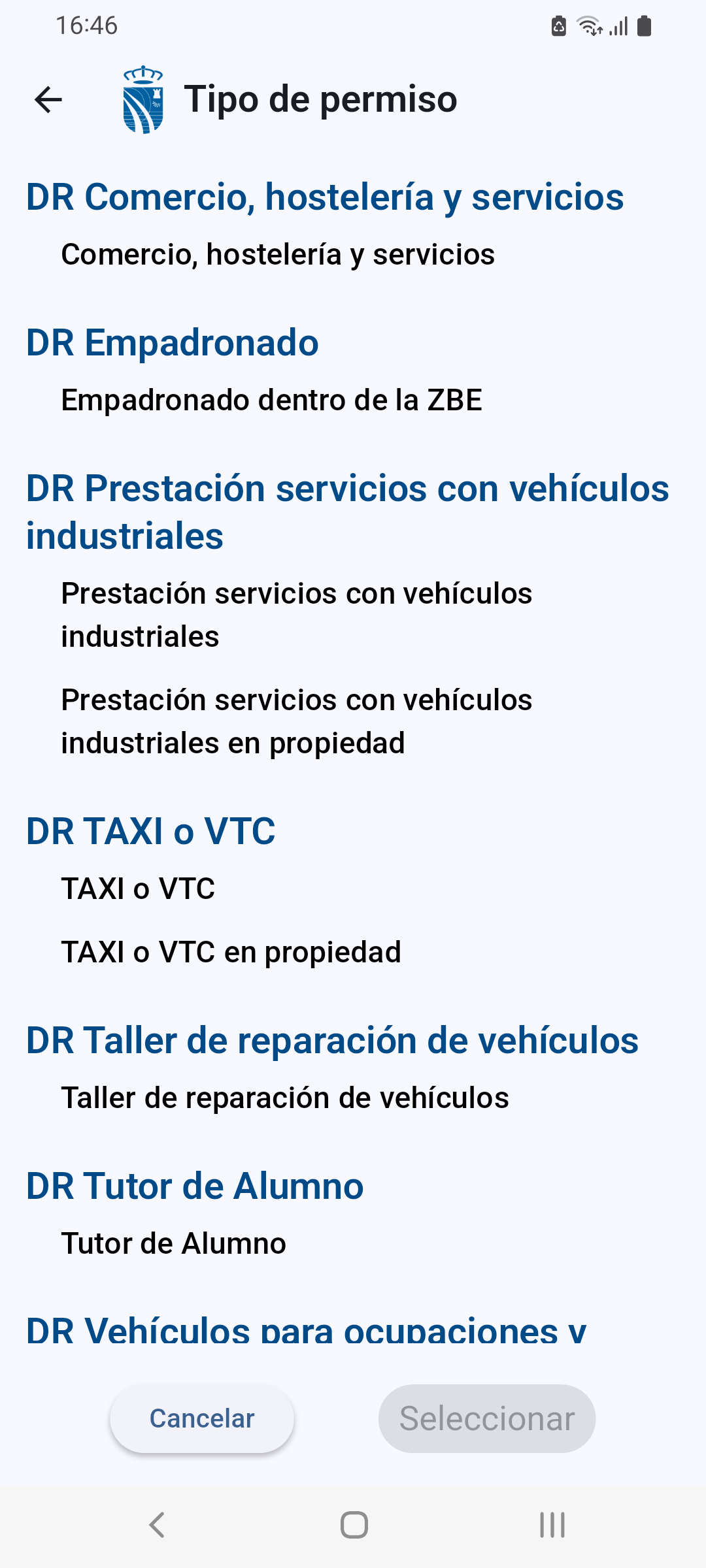This screenshot has height=1568, width=706.
Task: Choose Empadronado dentro de la ZBE
Action: pyautogui.click(x=271, y=400)
